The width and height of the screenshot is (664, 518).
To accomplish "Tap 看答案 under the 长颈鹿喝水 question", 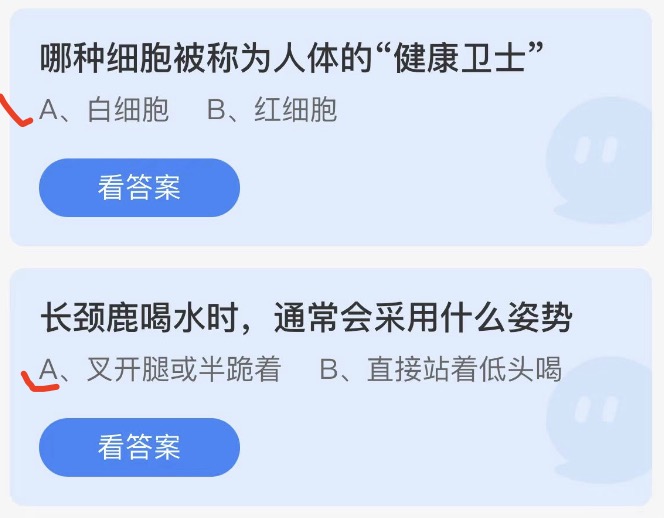I will click(139, 447).
